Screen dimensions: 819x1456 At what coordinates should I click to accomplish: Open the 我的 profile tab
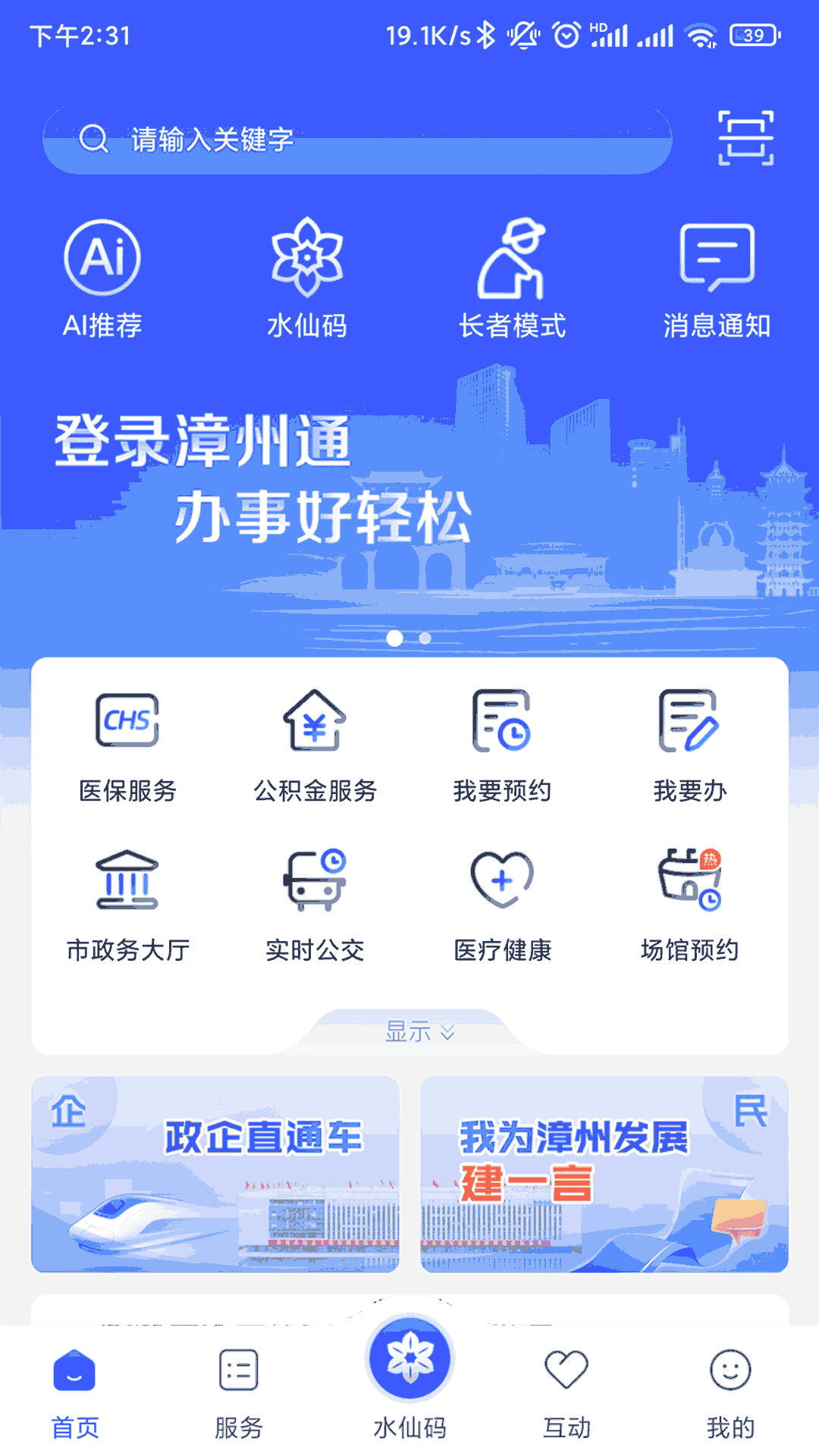[x=730, y=1395]
